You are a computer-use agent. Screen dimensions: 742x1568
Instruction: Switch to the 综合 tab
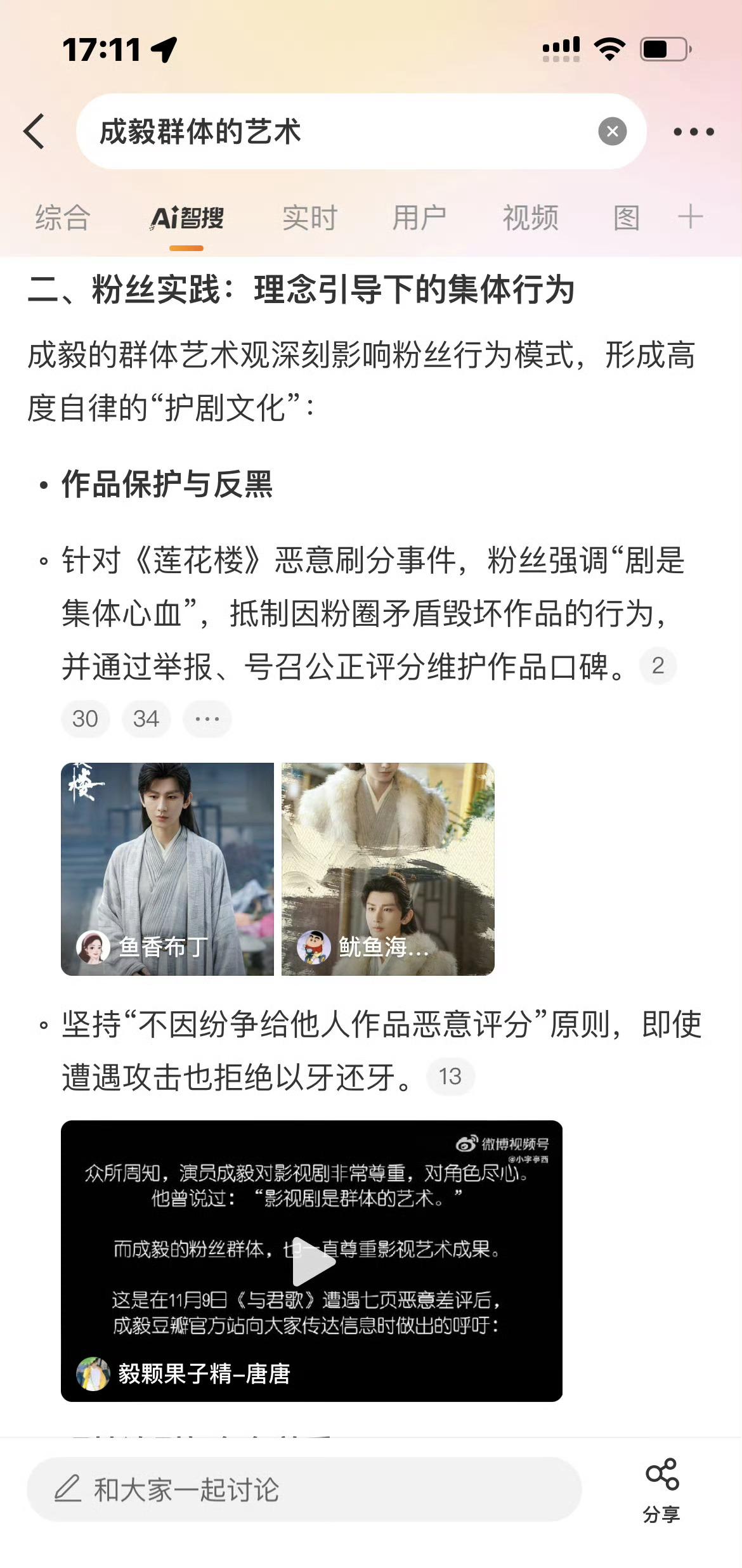click(x=63, y=218)
